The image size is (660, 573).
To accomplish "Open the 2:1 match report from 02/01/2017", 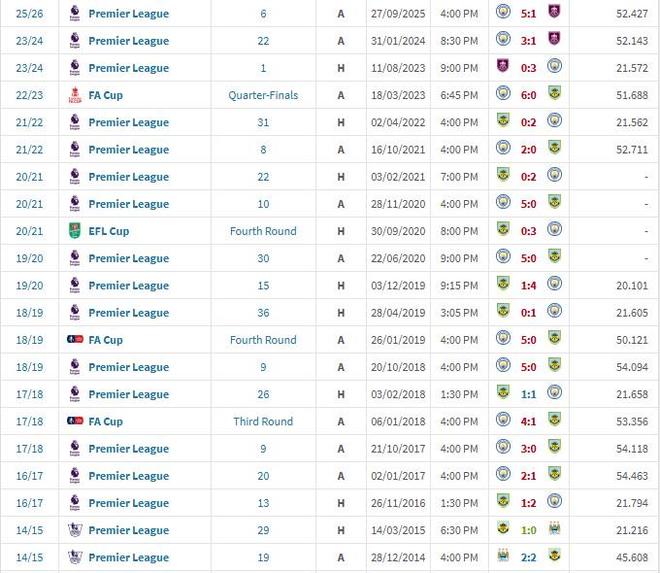I will [x=528, y=476].
